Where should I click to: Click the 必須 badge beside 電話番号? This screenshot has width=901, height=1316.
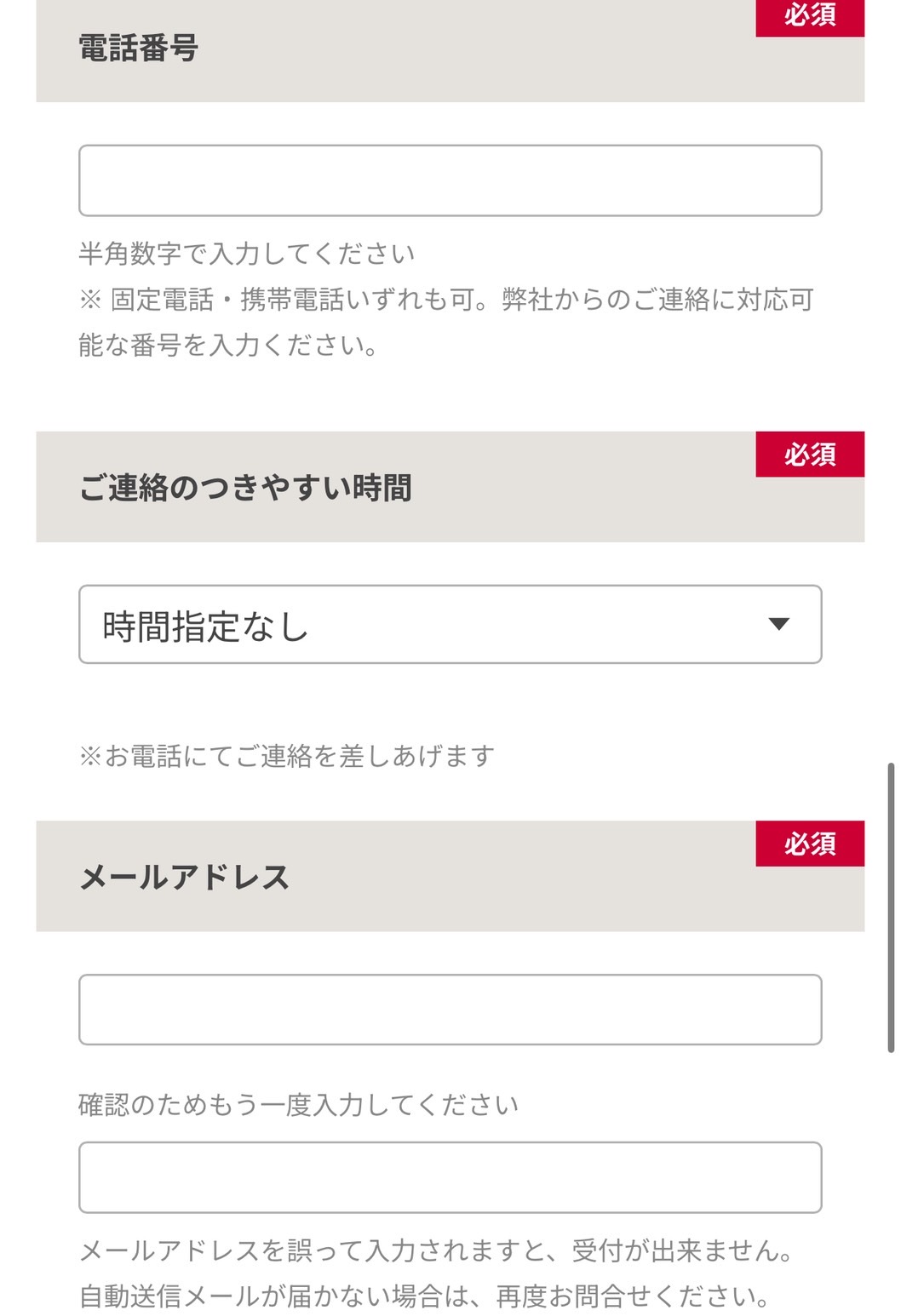[811, 14]
